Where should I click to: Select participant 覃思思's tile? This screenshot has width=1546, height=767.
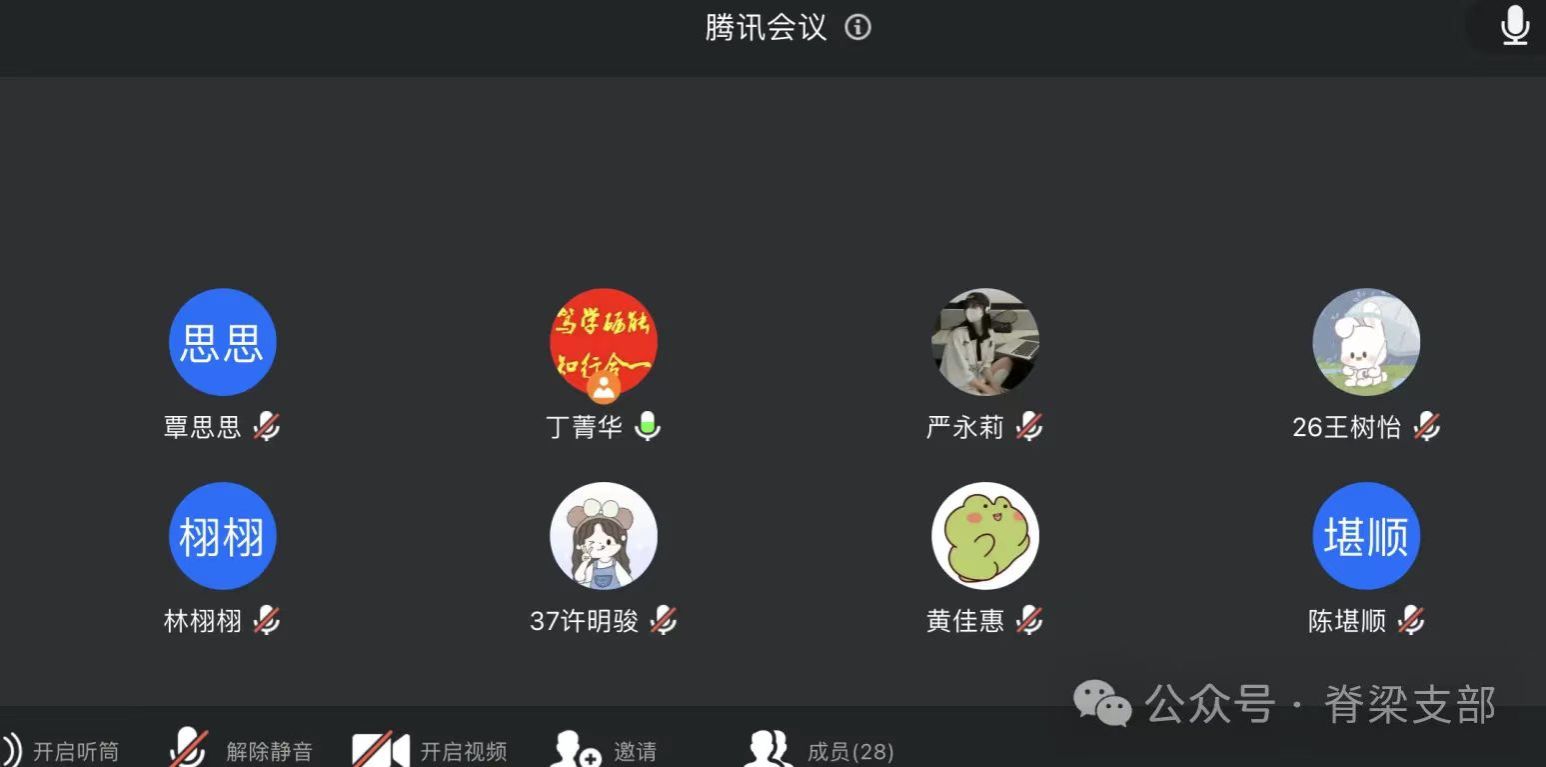click(x=222, y=343)
